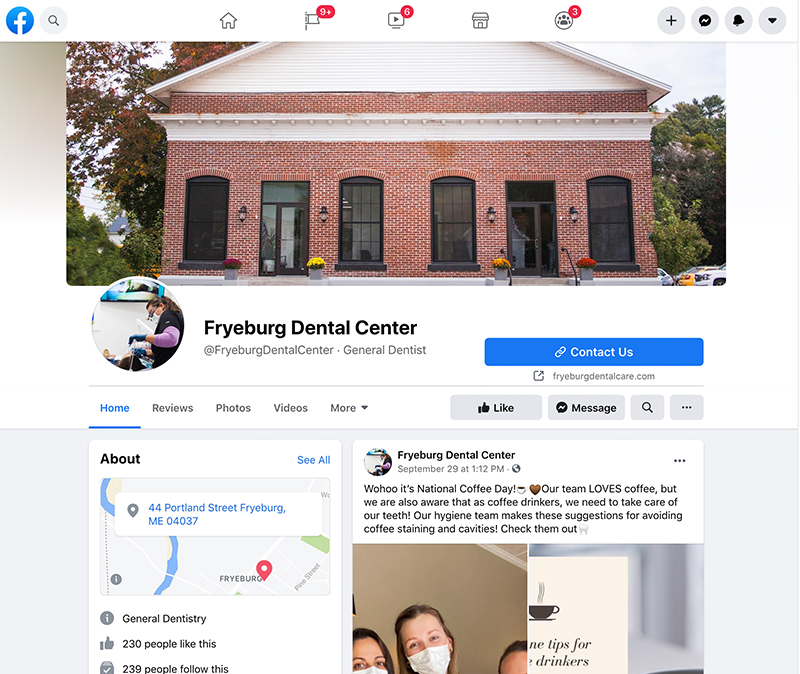The height and width of the screenshot is (674, 800).
Task: Visit fryeburgdentalcare.com link
Action: coord(603,376)
